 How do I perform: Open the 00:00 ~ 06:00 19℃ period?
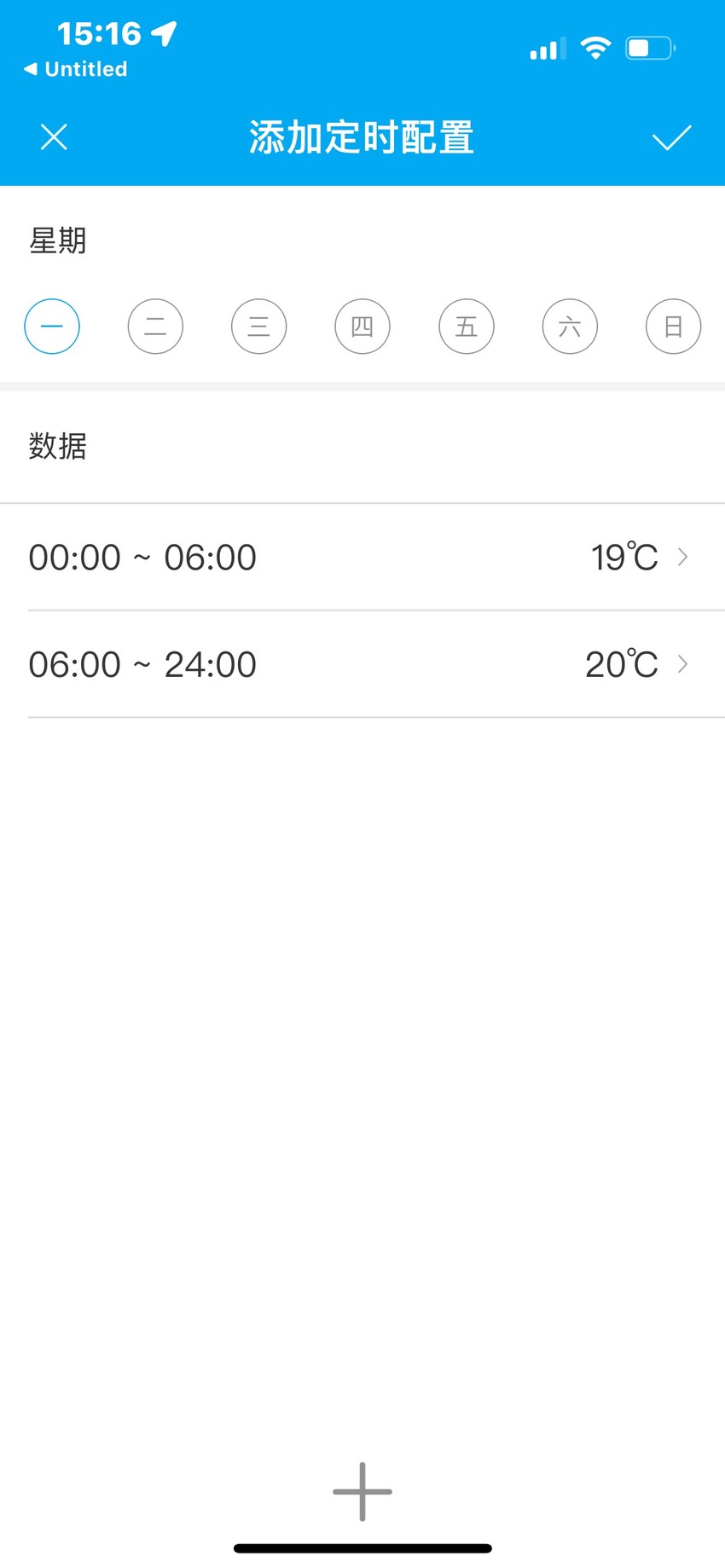pyautogui.click(x=362, y=557)
